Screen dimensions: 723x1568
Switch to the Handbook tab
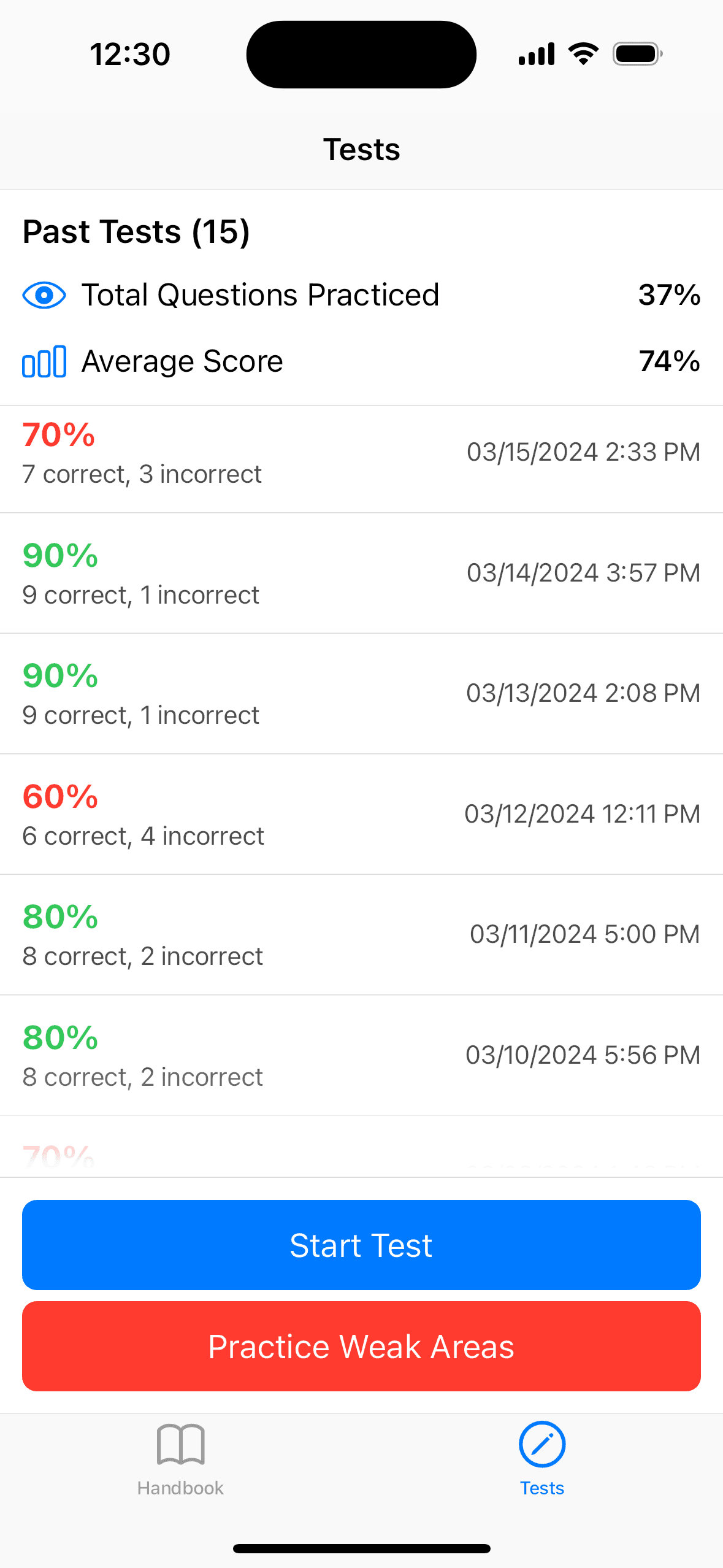pos(180,1459)
